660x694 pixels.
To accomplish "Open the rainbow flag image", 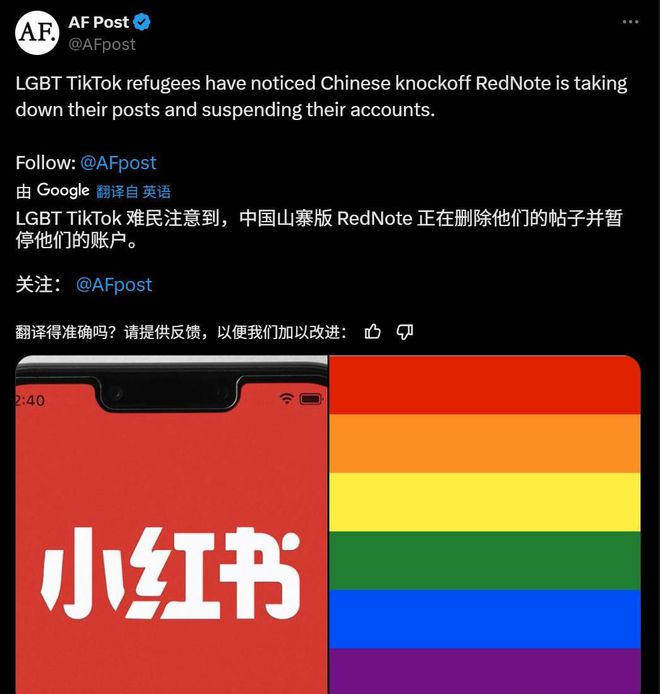I will (486, 525).
